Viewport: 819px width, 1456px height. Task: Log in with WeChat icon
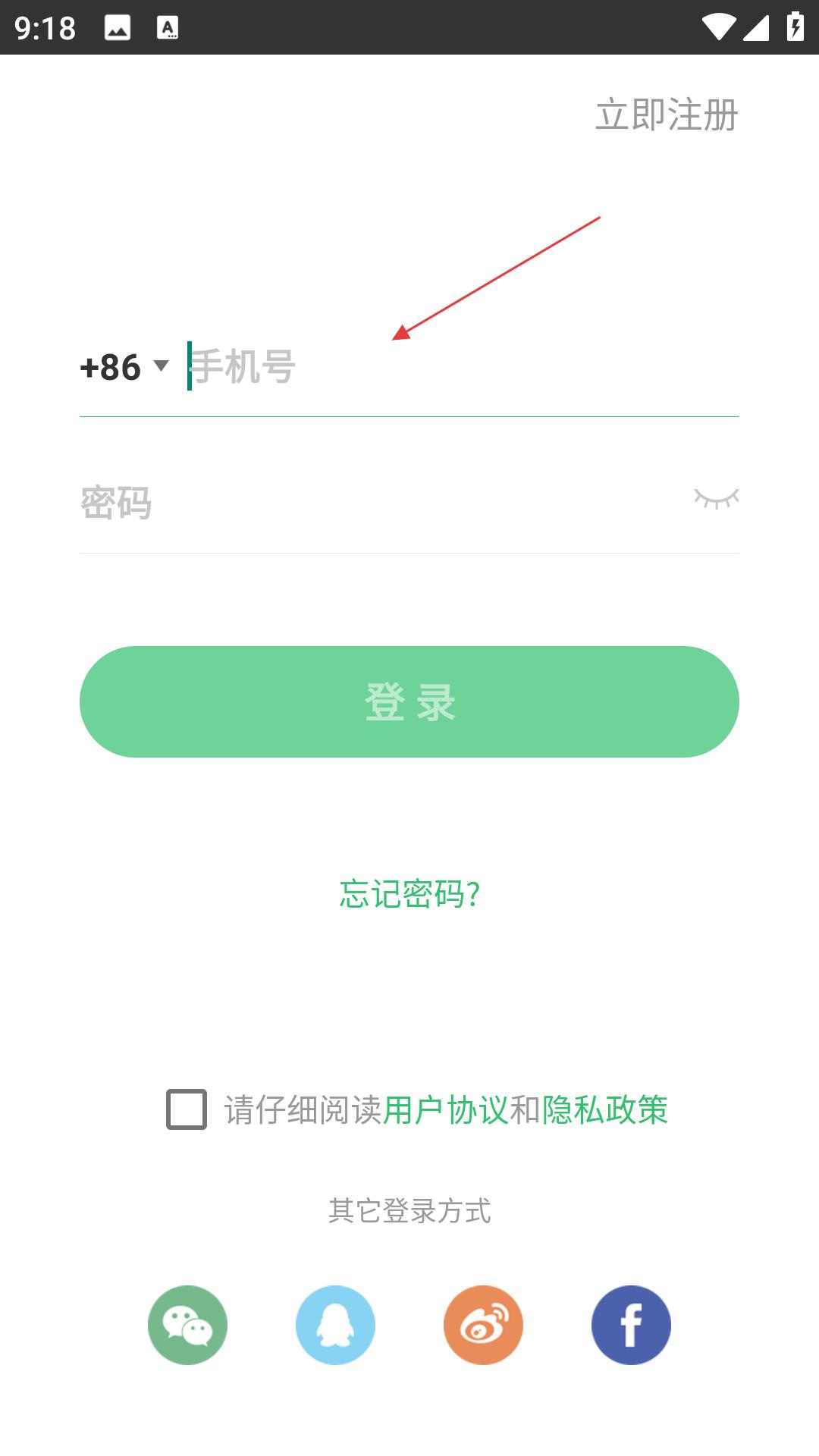pos(187,1325)
